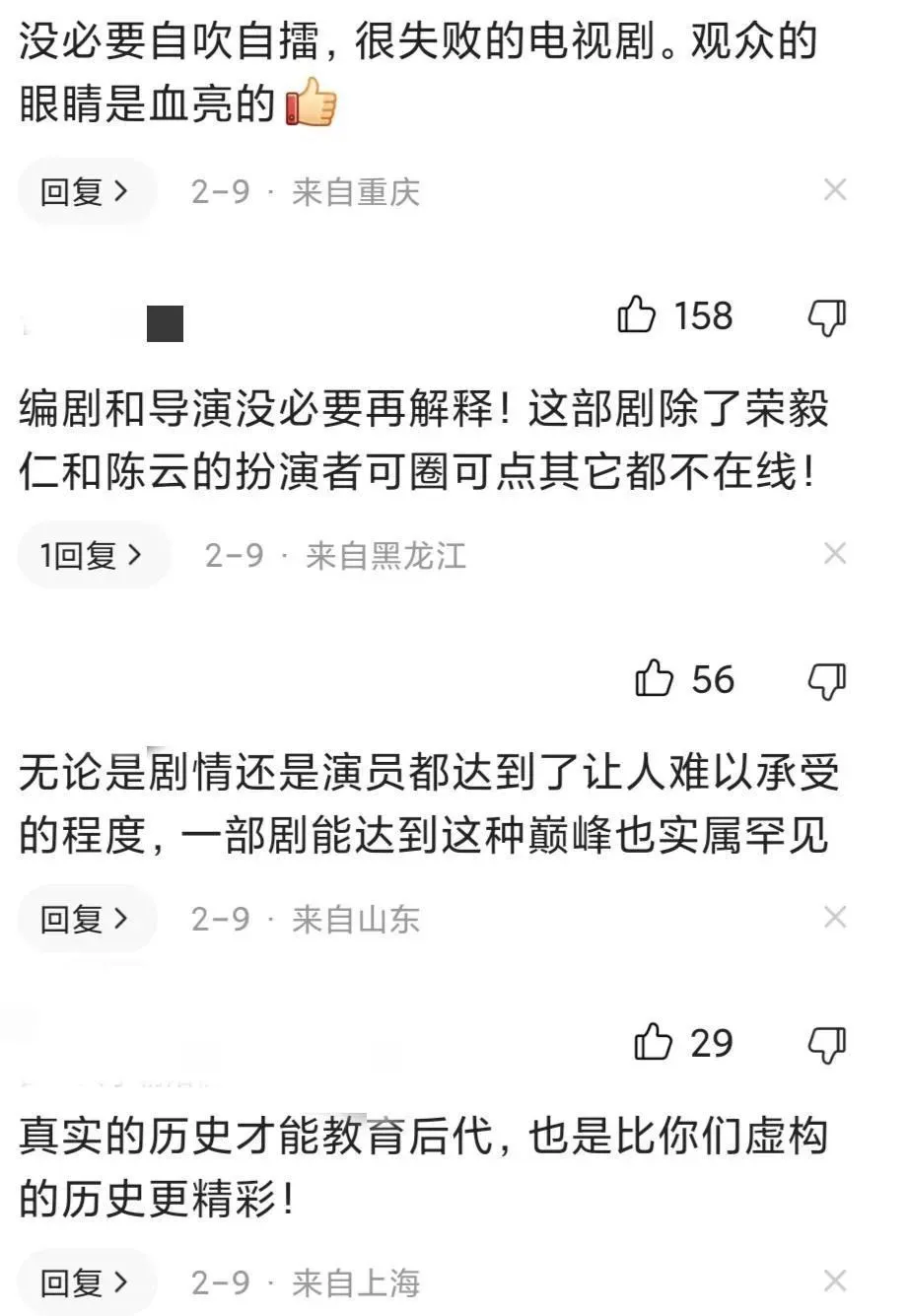Image resolution: width=908 pixels, height=1316 pixels.
Task: Dislike the comment with 158 likes
Action: point(827,317)
